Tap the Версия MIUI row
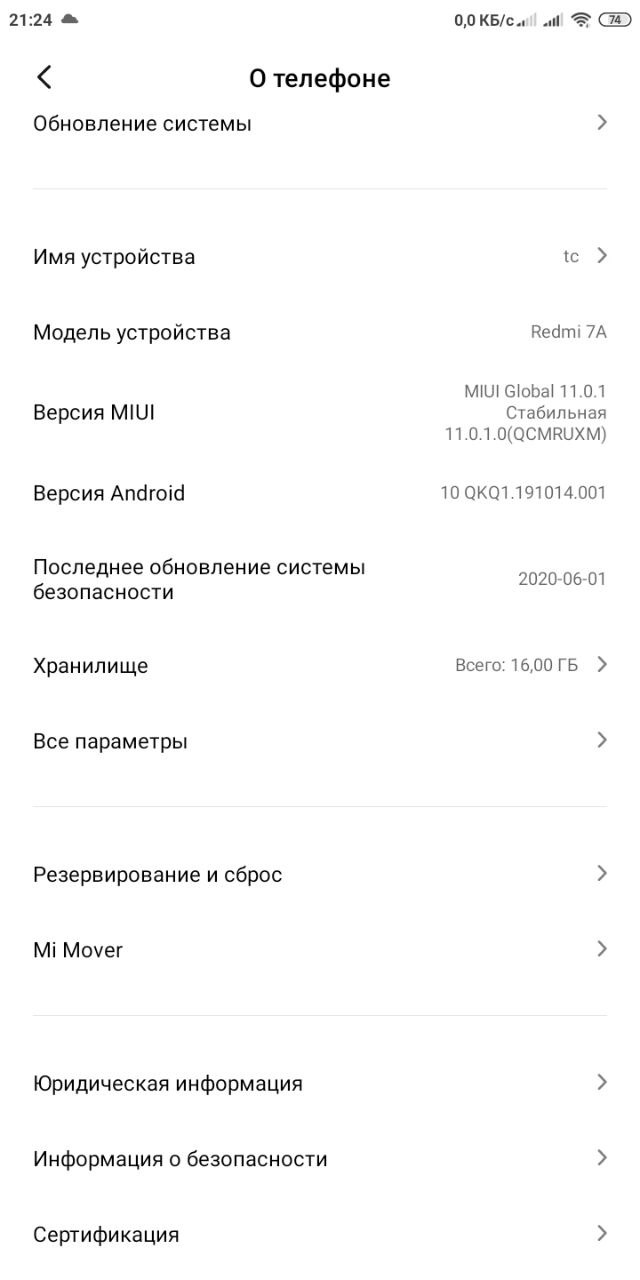Screen dimensions: 640x1280 [x=320, y=413]
